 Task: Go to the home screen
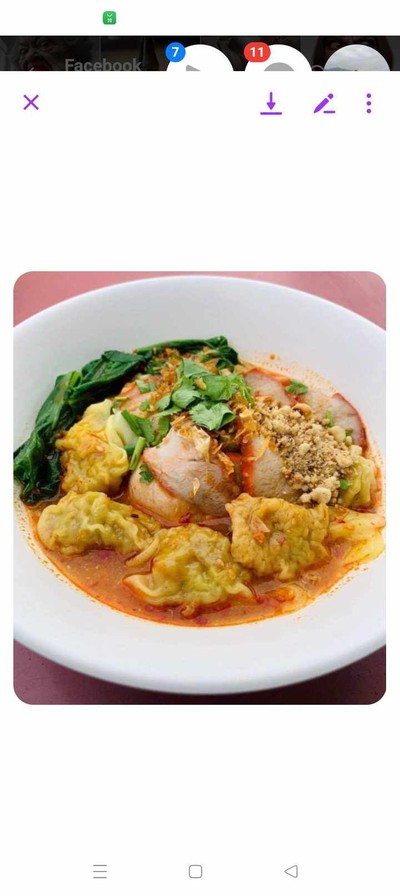195,871
